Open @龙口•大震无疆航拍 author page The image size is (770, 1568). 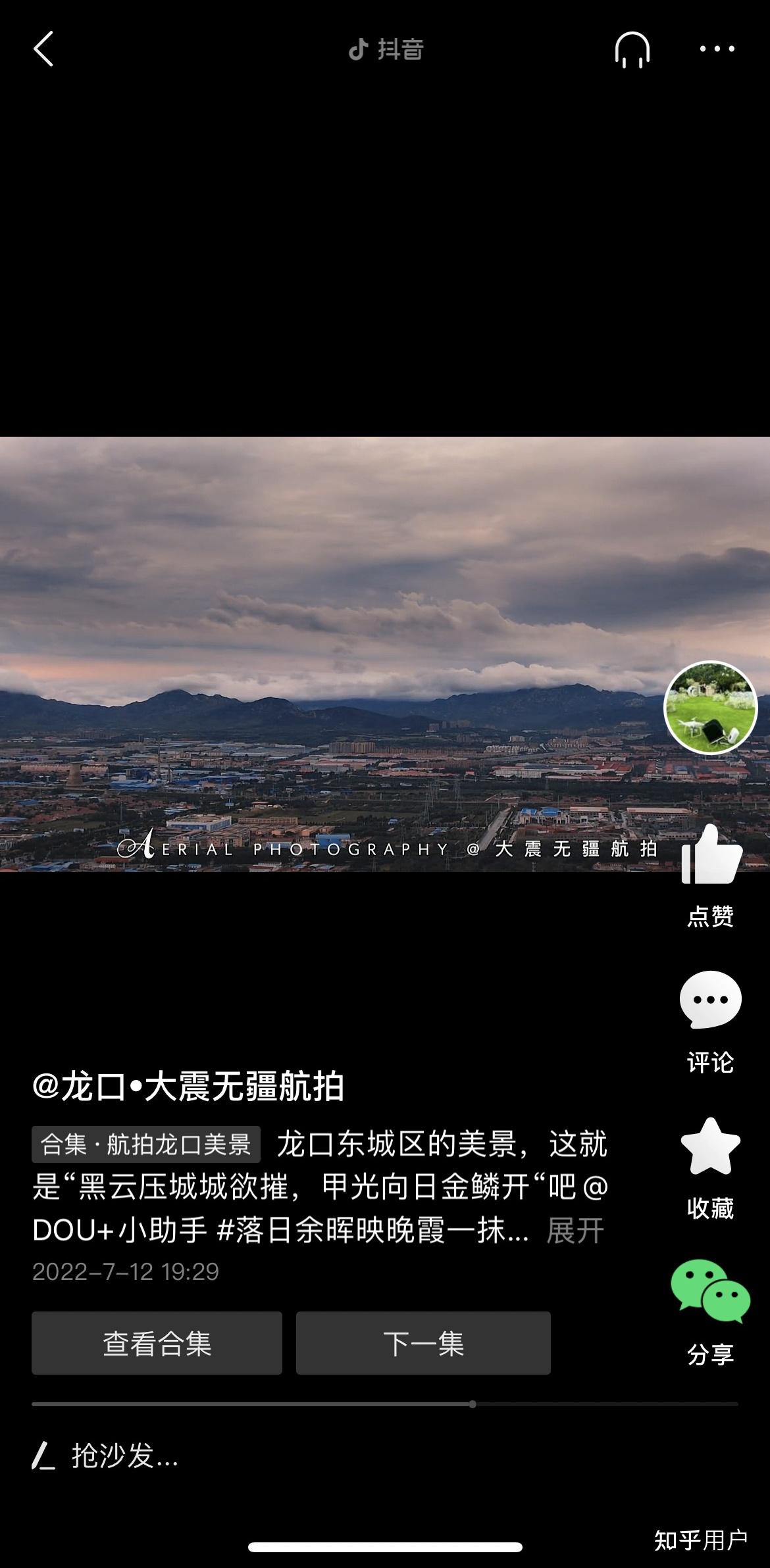click(188, 1087)
